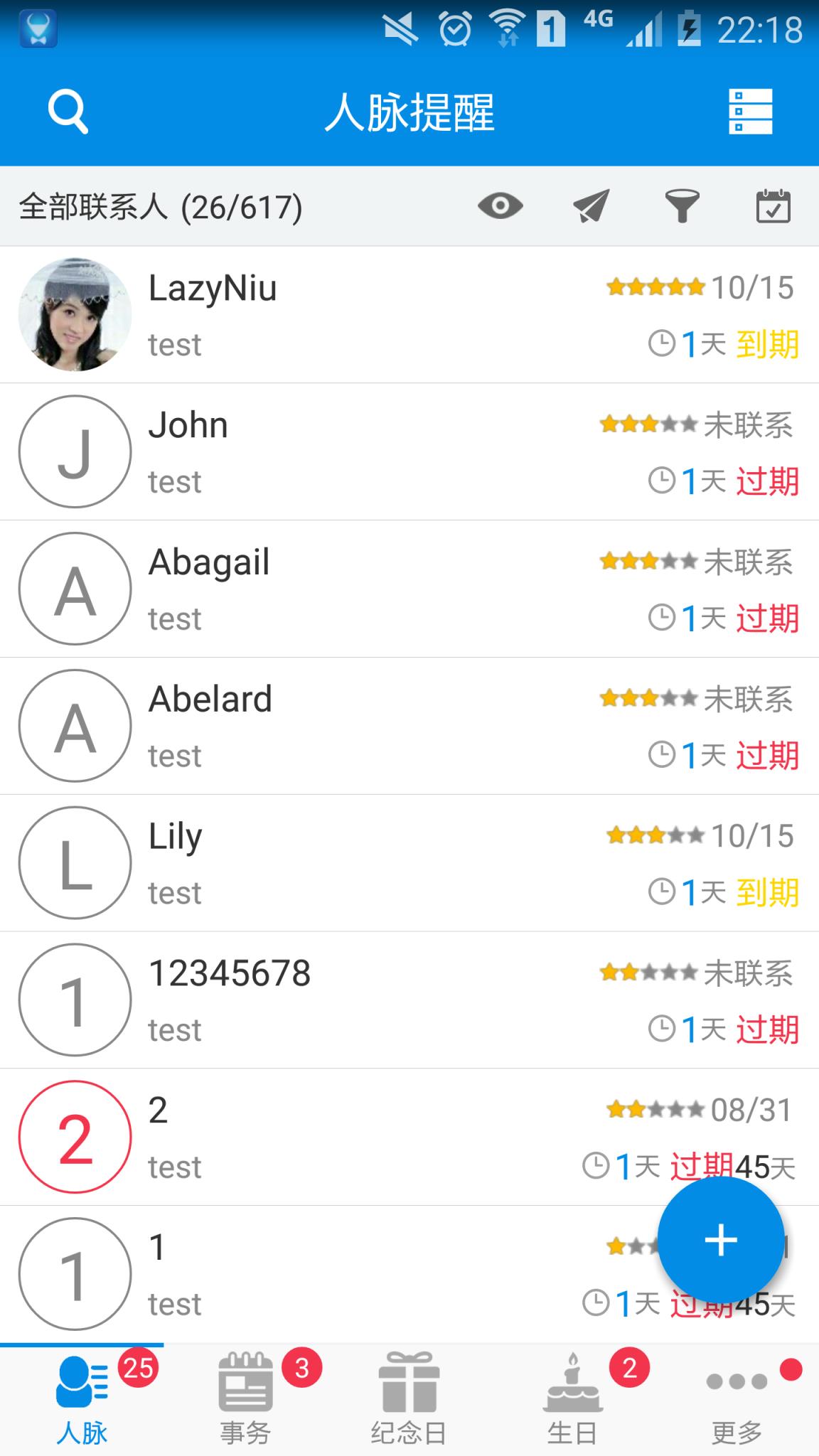
Task: Open 全部联系人 contact group selector
Action: [x=160, y=207]
